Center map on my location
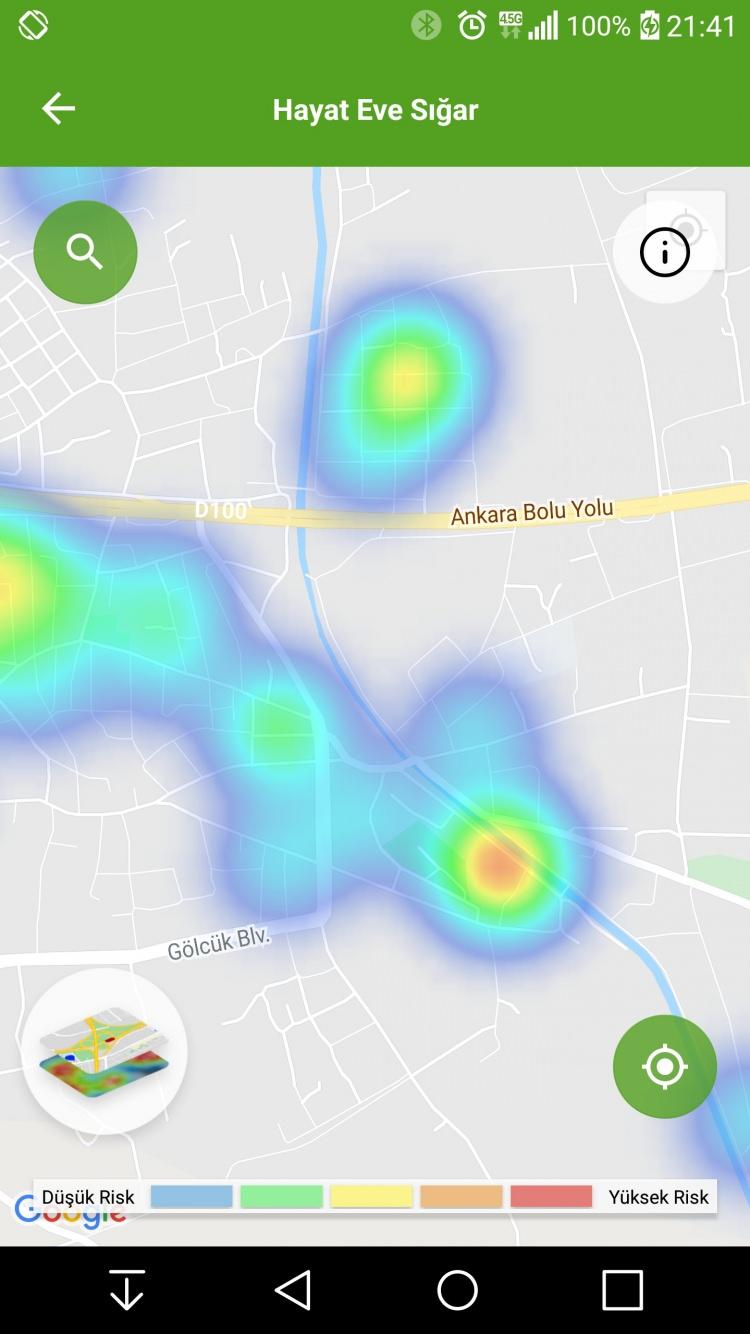 665,1067
